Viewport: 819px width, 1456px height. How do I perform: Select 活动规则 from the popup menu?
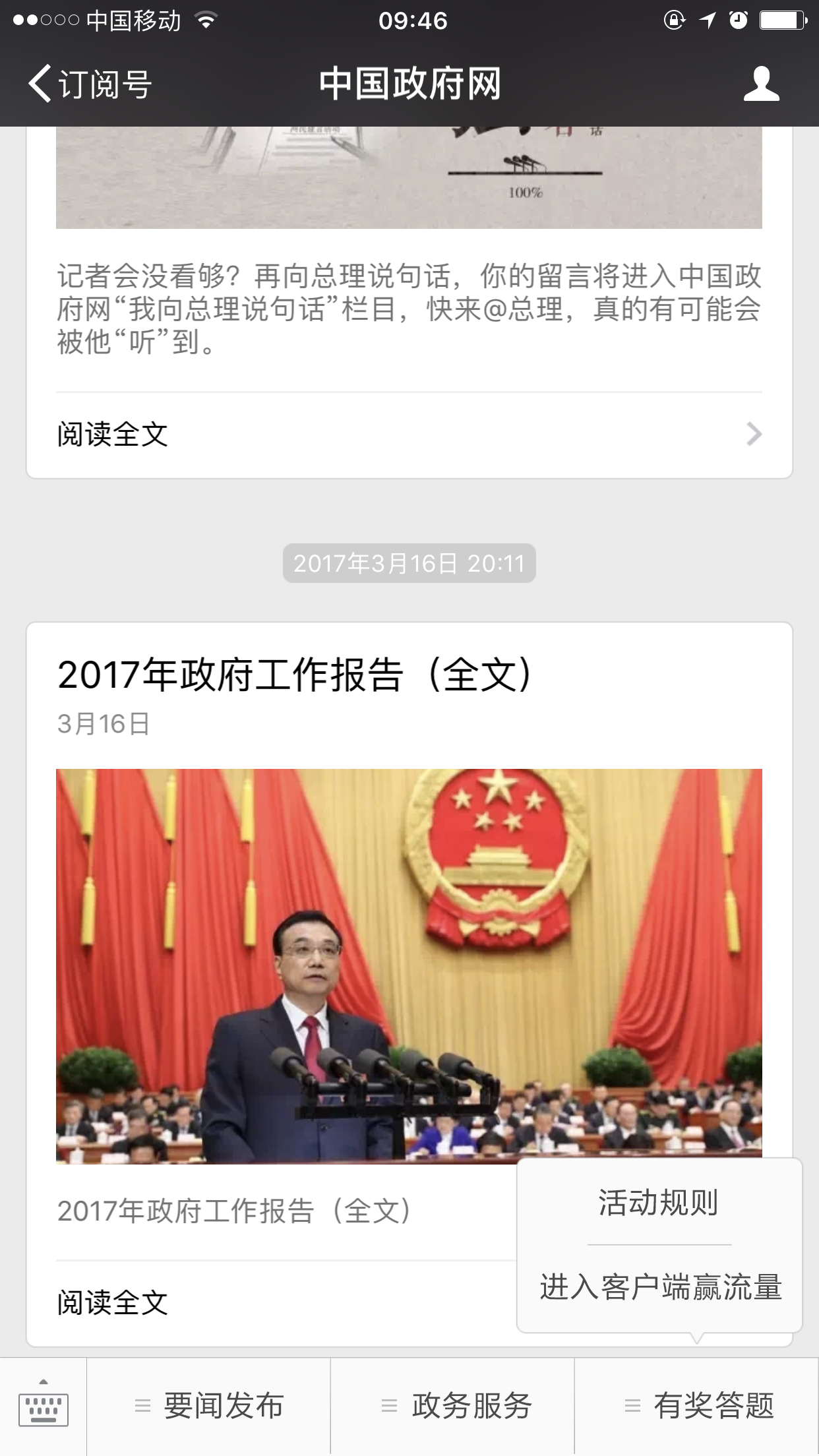(x=659, y=1203)
